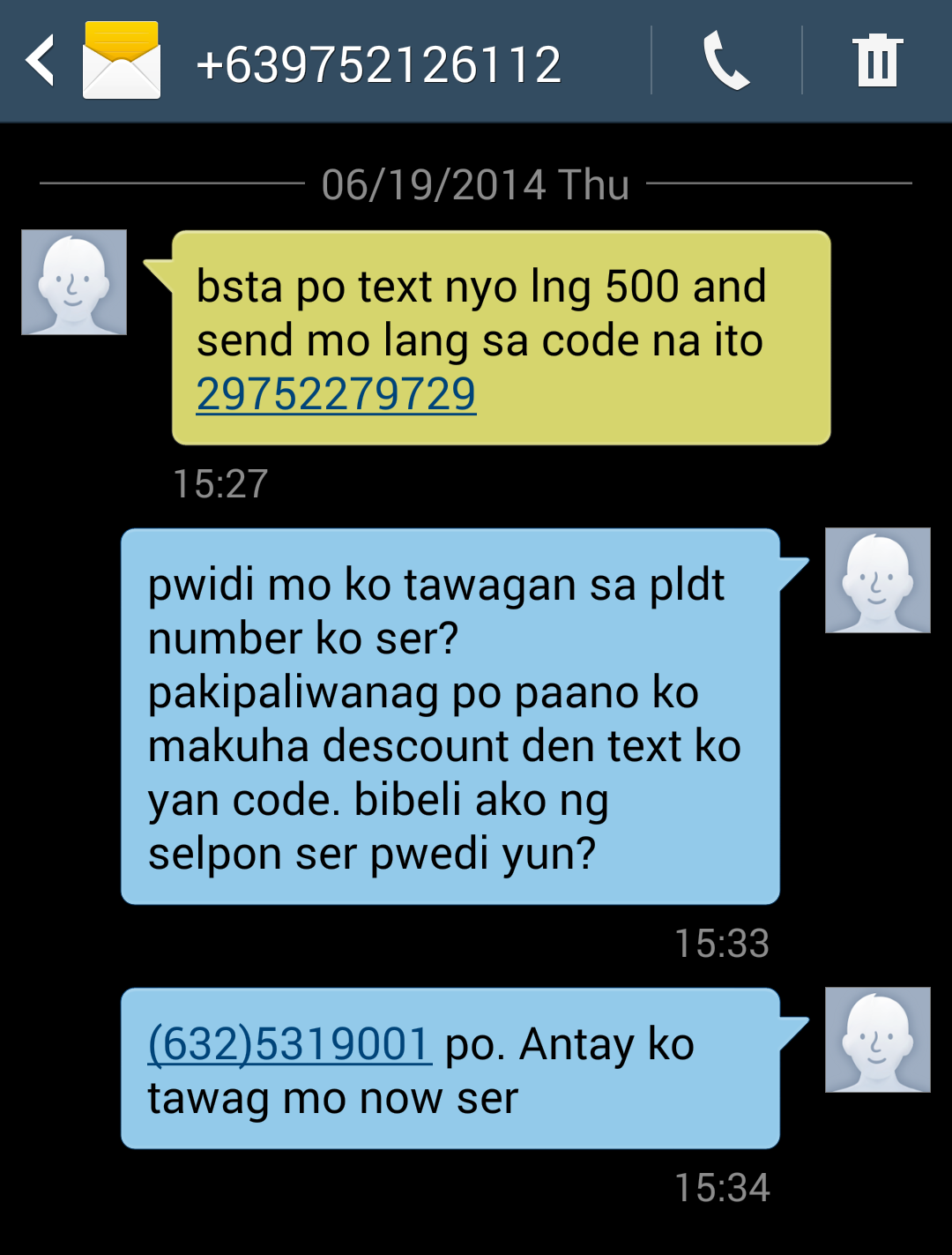
Task: Open the avatar beside the 15:33 message
Action: click(x=877, y=580)
